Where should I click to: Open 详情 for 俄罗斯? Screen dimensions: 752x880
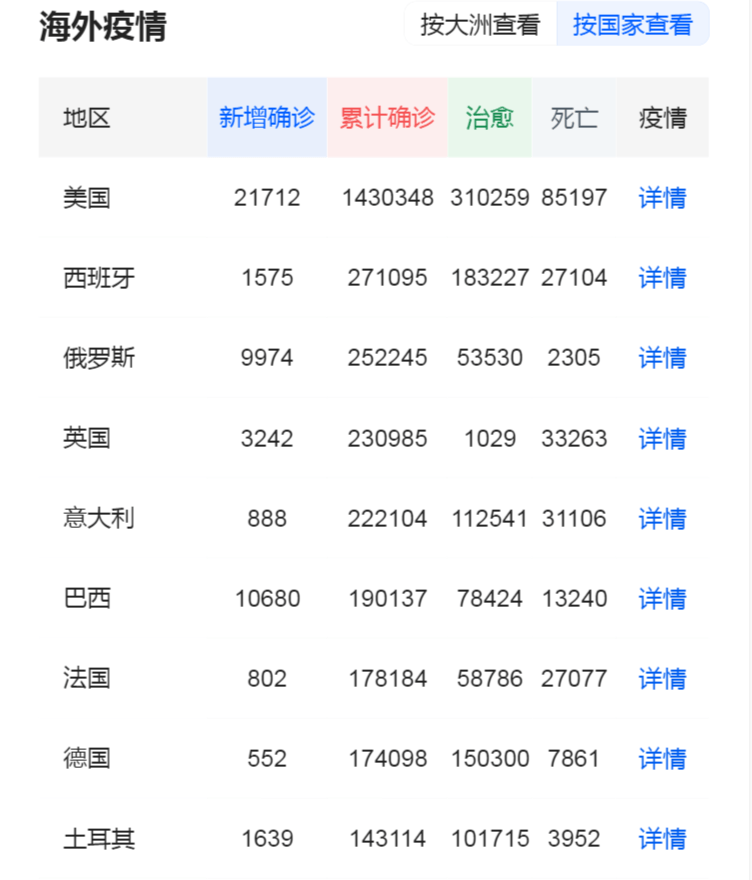[663, 358]
